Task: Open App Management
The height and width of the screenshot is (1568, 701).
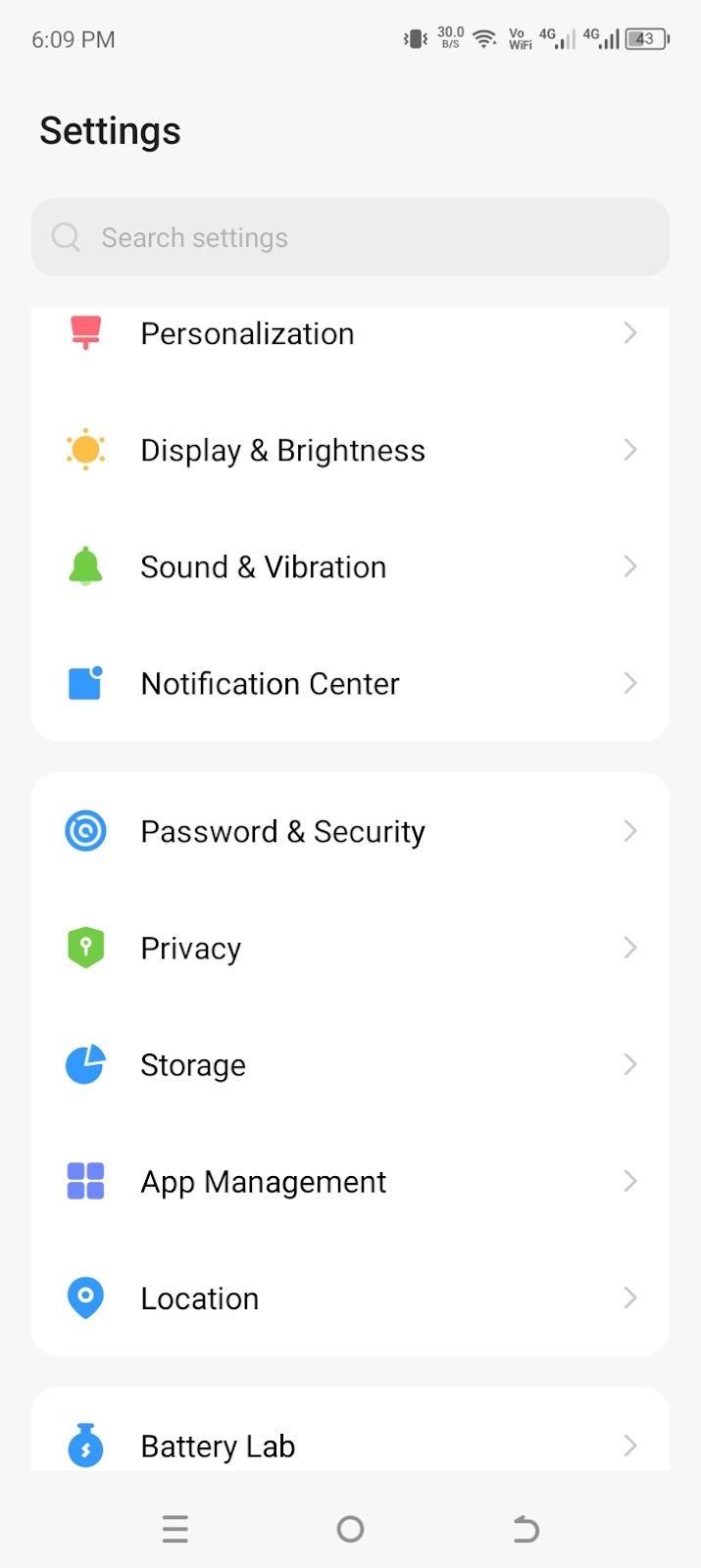Action: coord(350,1181)
